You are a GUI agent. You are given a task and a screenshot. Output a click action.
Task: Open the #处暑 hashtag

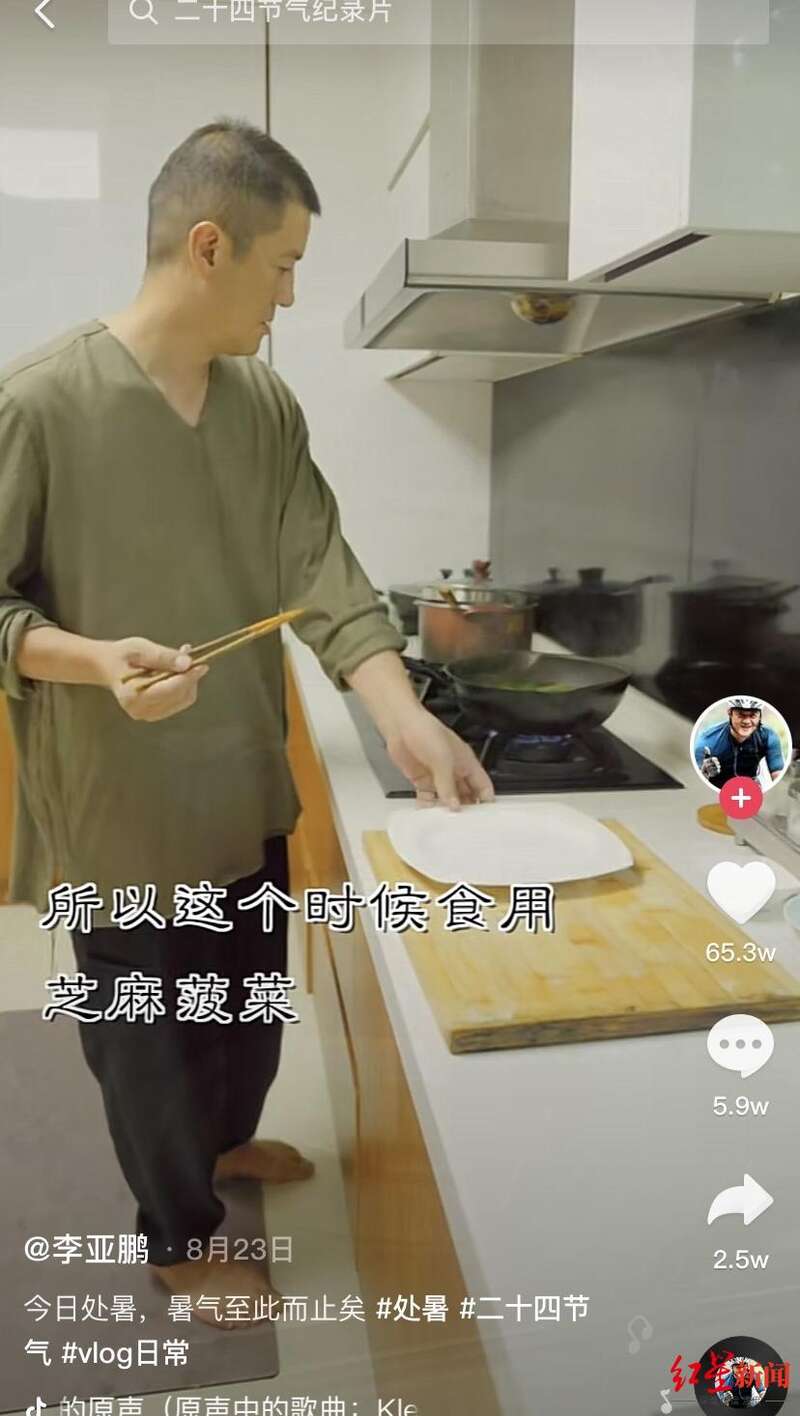[412, 1309]
